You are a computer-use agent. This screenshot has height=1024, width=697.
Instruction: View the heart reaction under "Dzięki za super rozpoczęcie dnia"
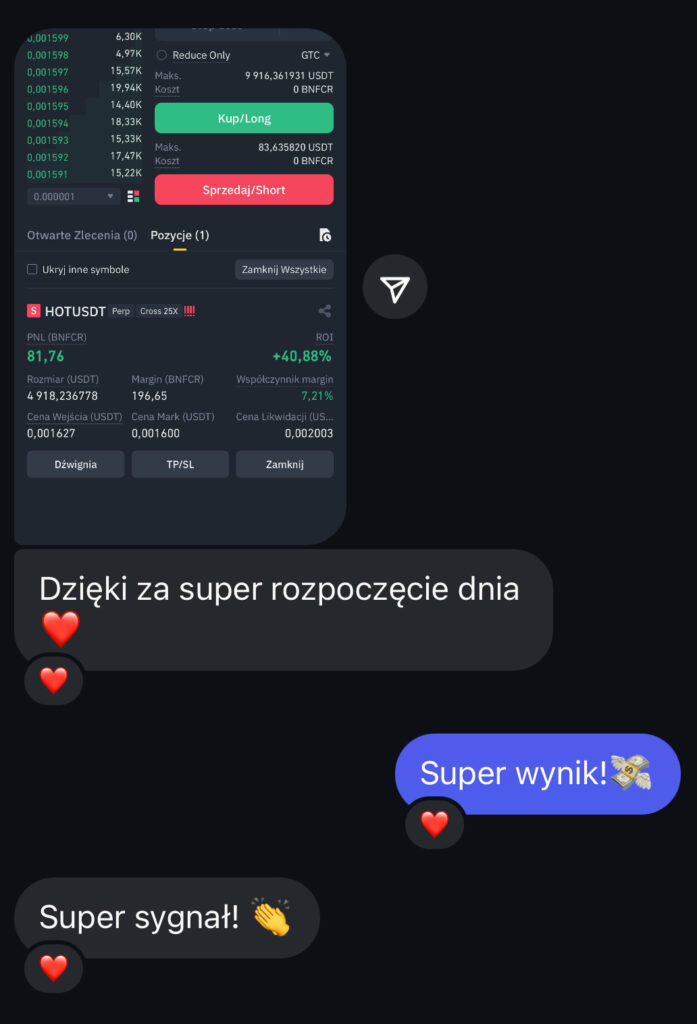click(x=53, y=680)
